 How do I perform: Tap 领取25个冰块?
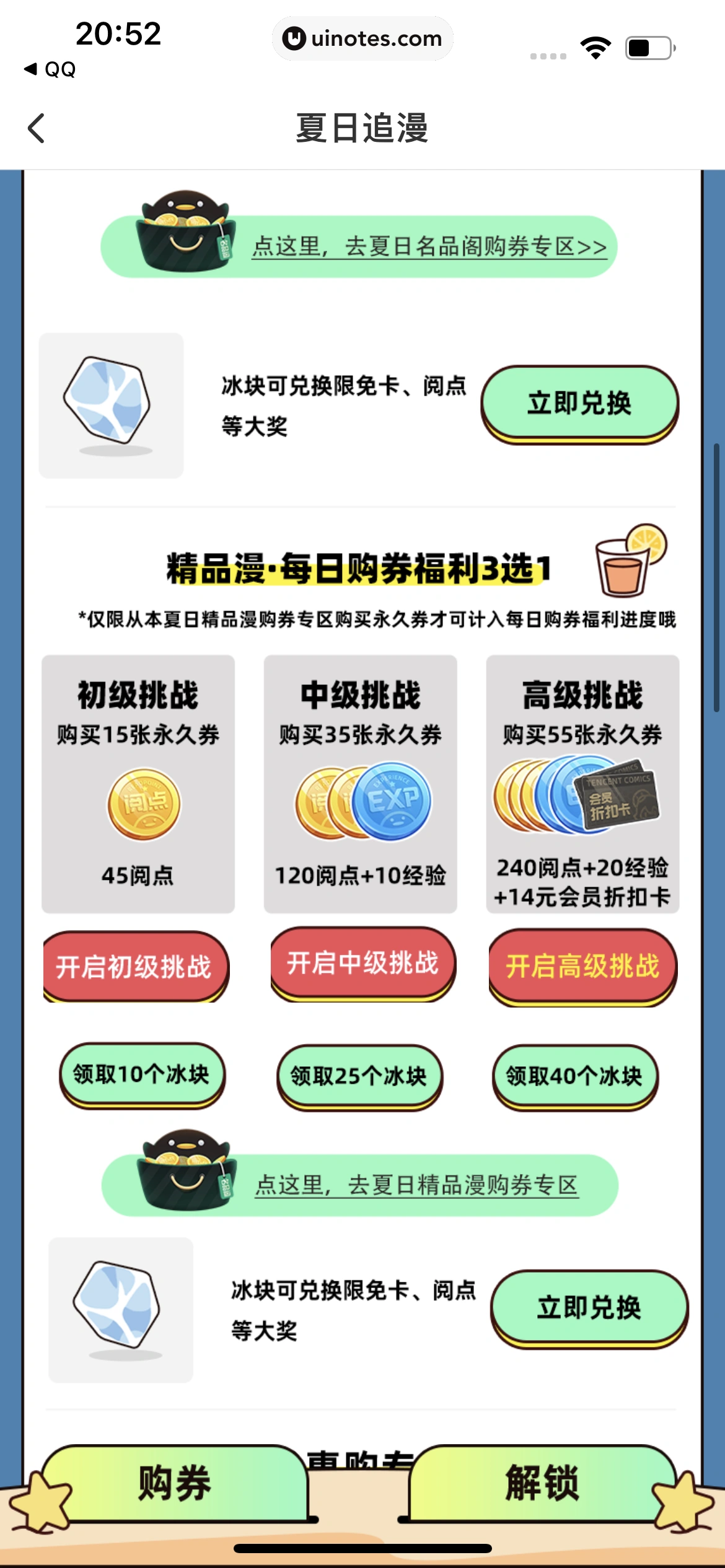pos(359,1076)
